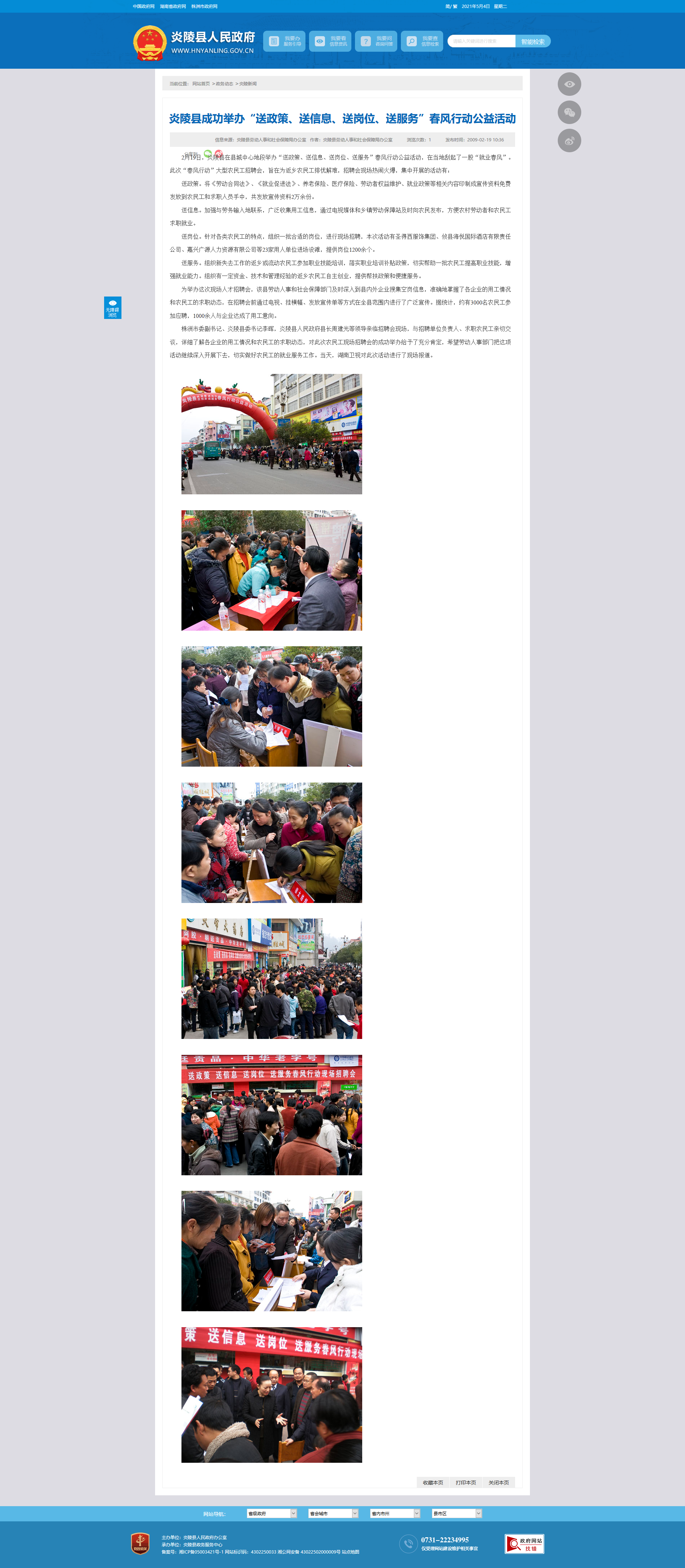Open 政府网站找错 badge

pos(524,1544)
